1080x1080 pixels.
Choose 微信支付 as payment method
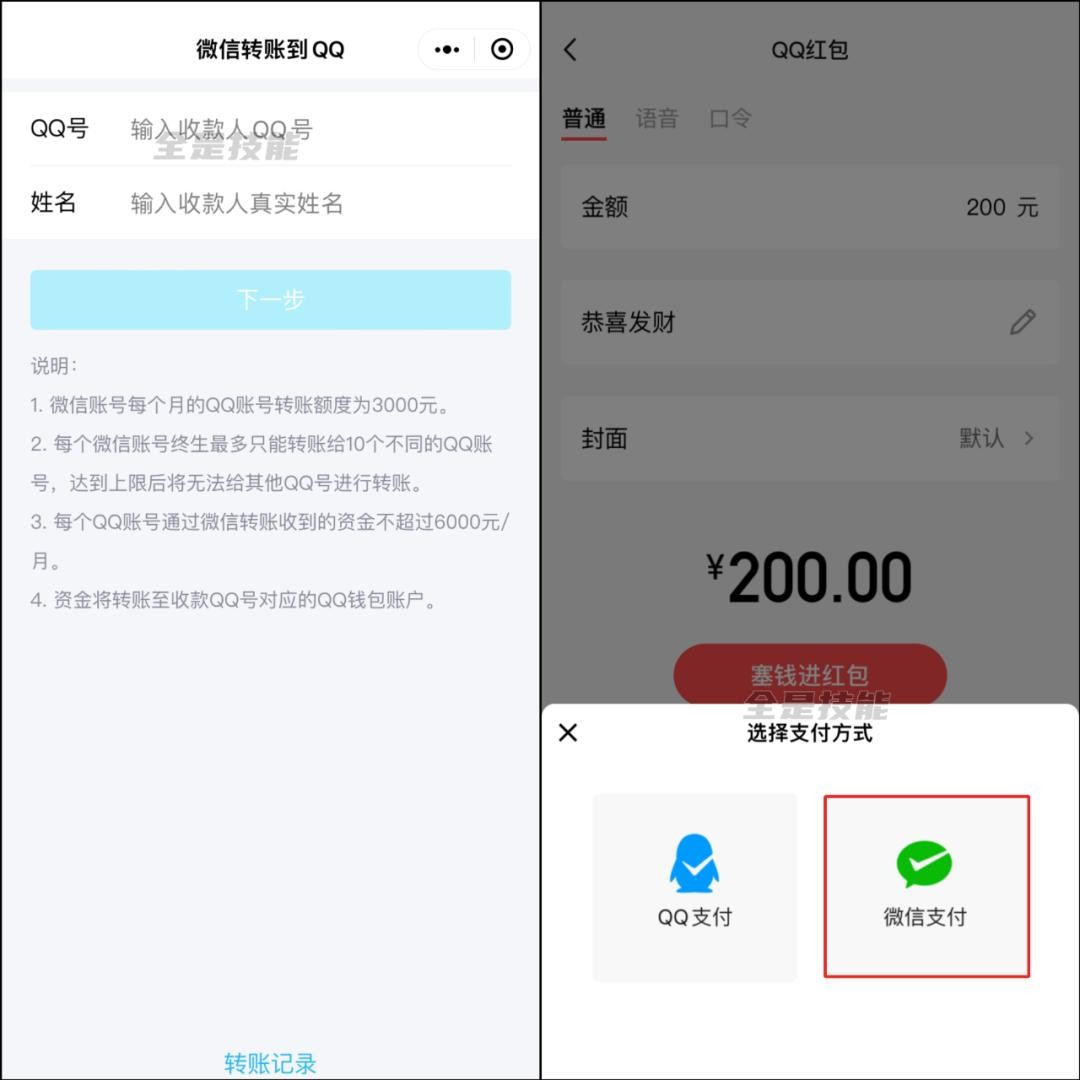926,887
